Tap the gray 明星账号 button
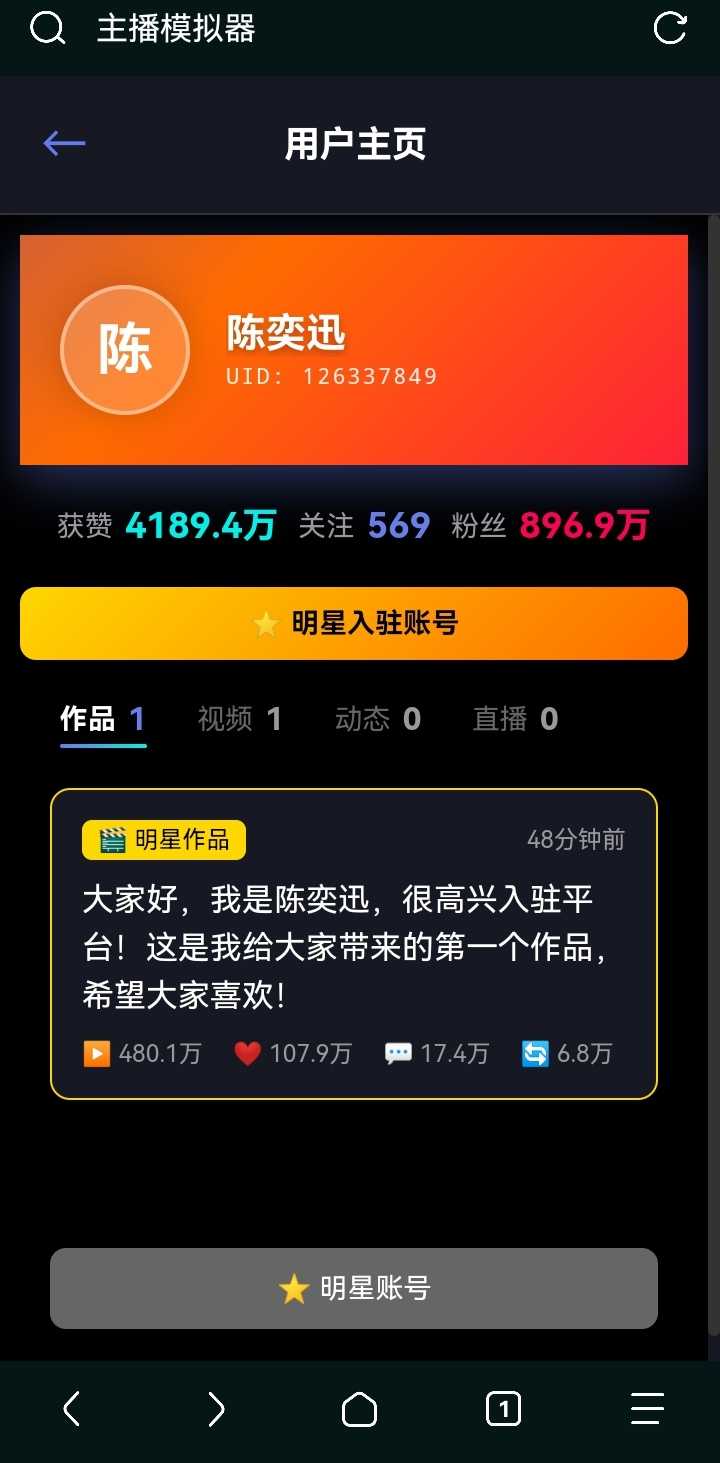 tap(354, 1288)
